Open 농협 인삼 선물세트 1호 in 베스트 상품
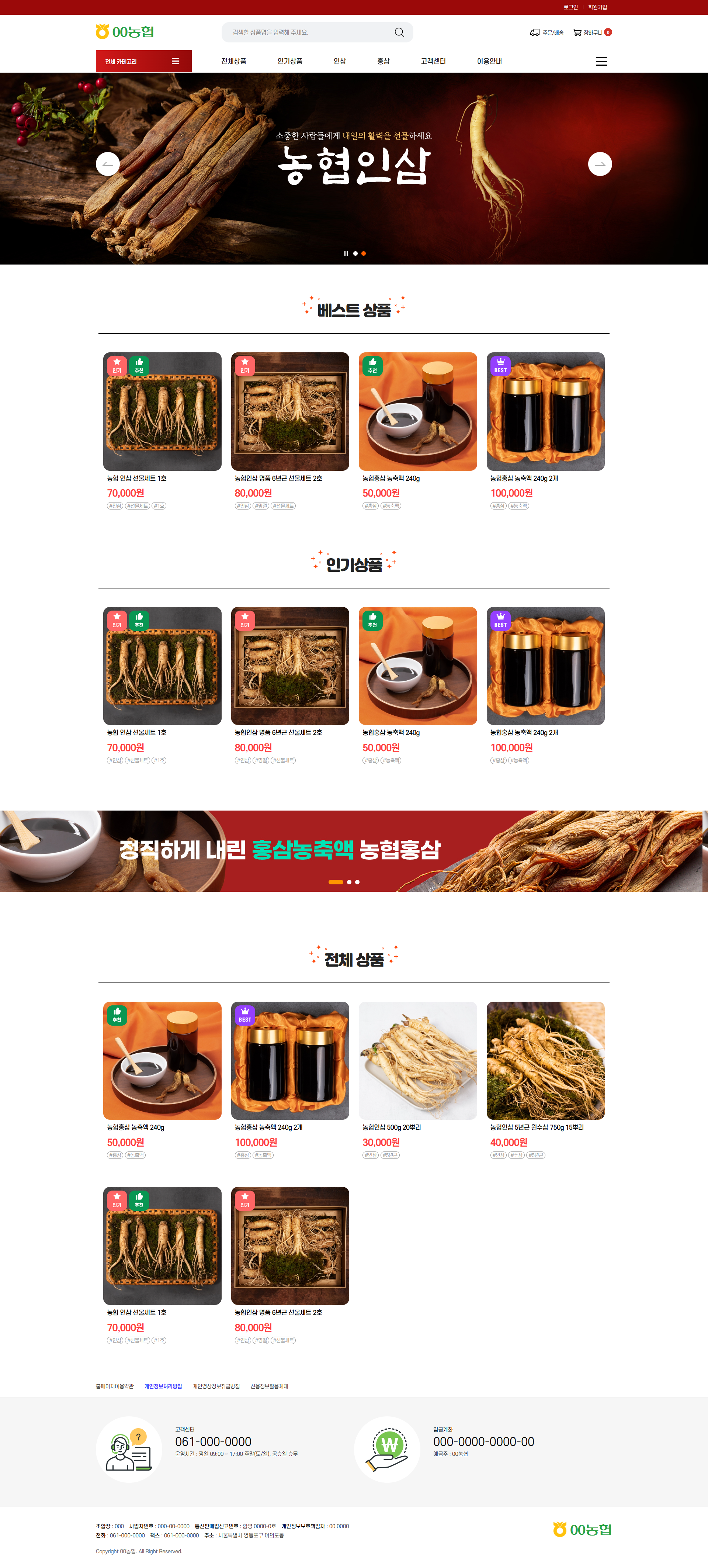The width and height of the screenshot is (708, 1568). (x=162, y=411)
